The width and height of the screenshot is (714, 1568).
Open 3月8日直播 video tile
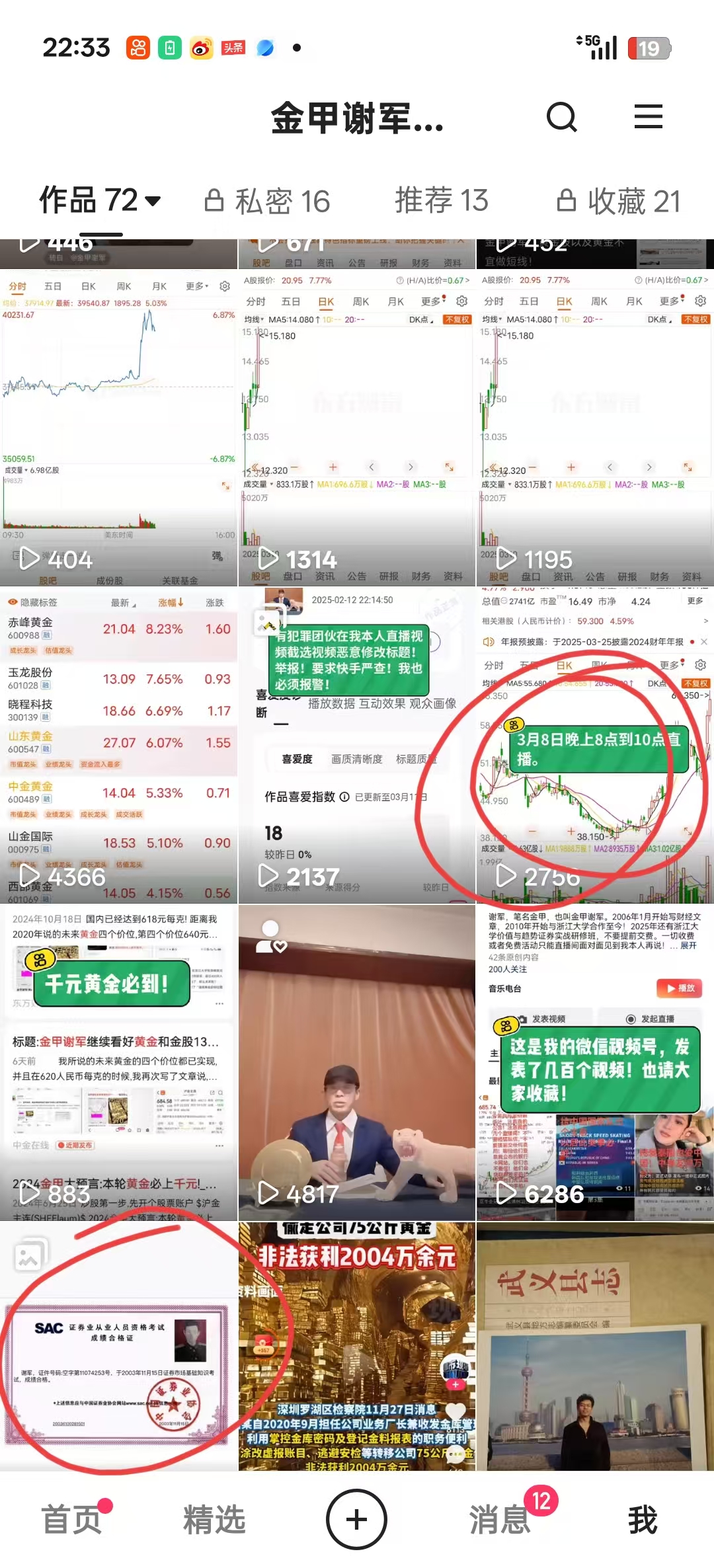[595, 744]
